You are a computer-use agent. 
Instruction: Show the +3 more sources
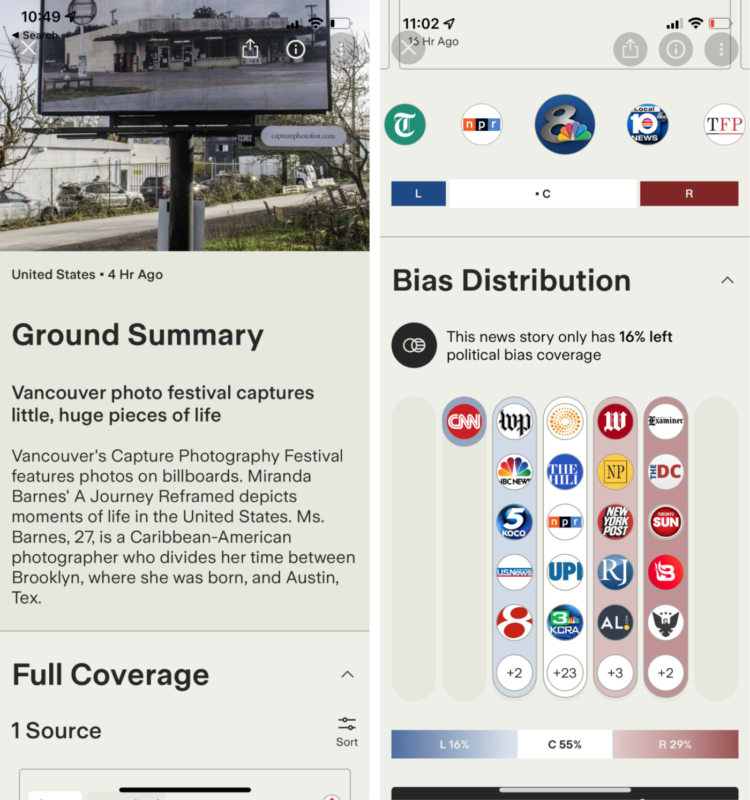(x=615, y=673)
